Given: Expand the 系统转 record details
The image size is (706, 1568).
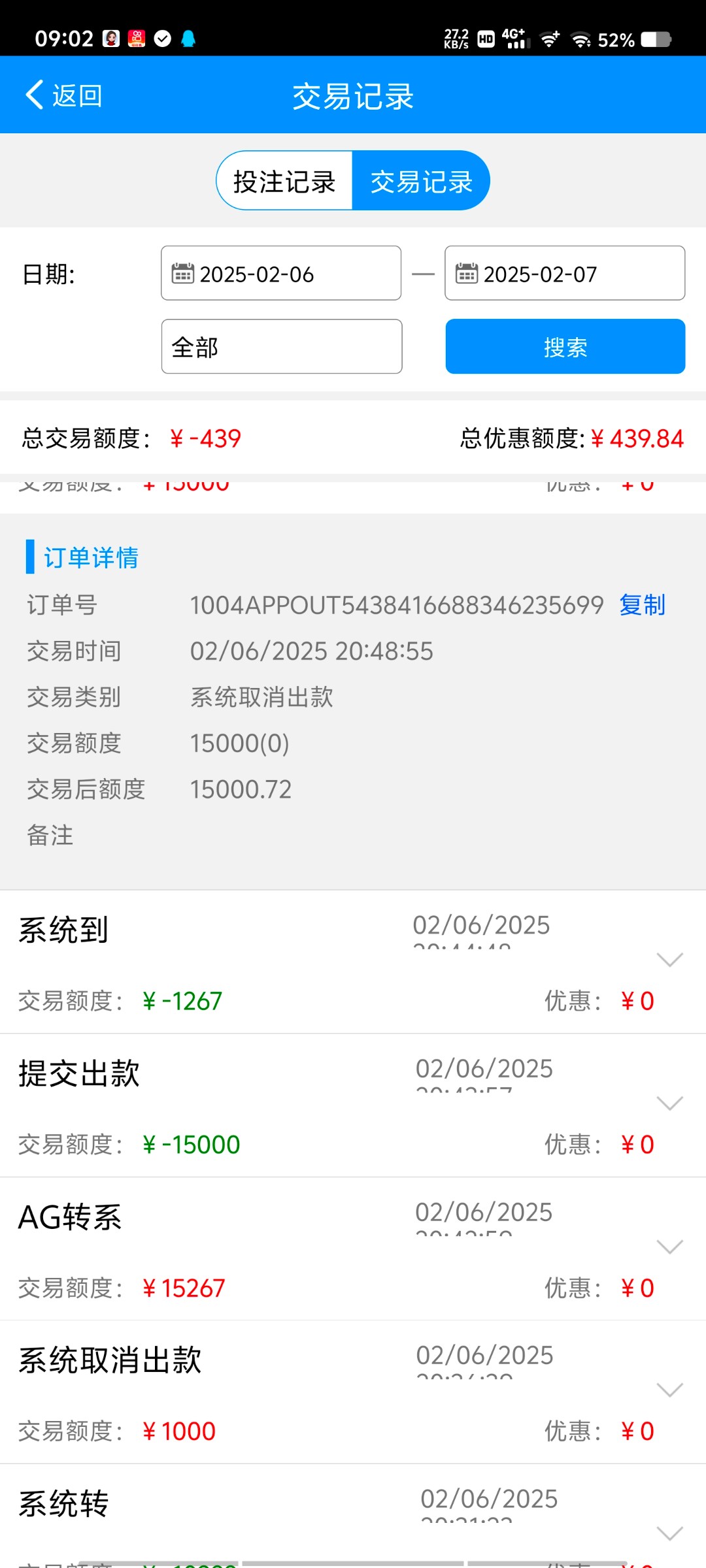Looking at the screenshot, I should 669,1533.
